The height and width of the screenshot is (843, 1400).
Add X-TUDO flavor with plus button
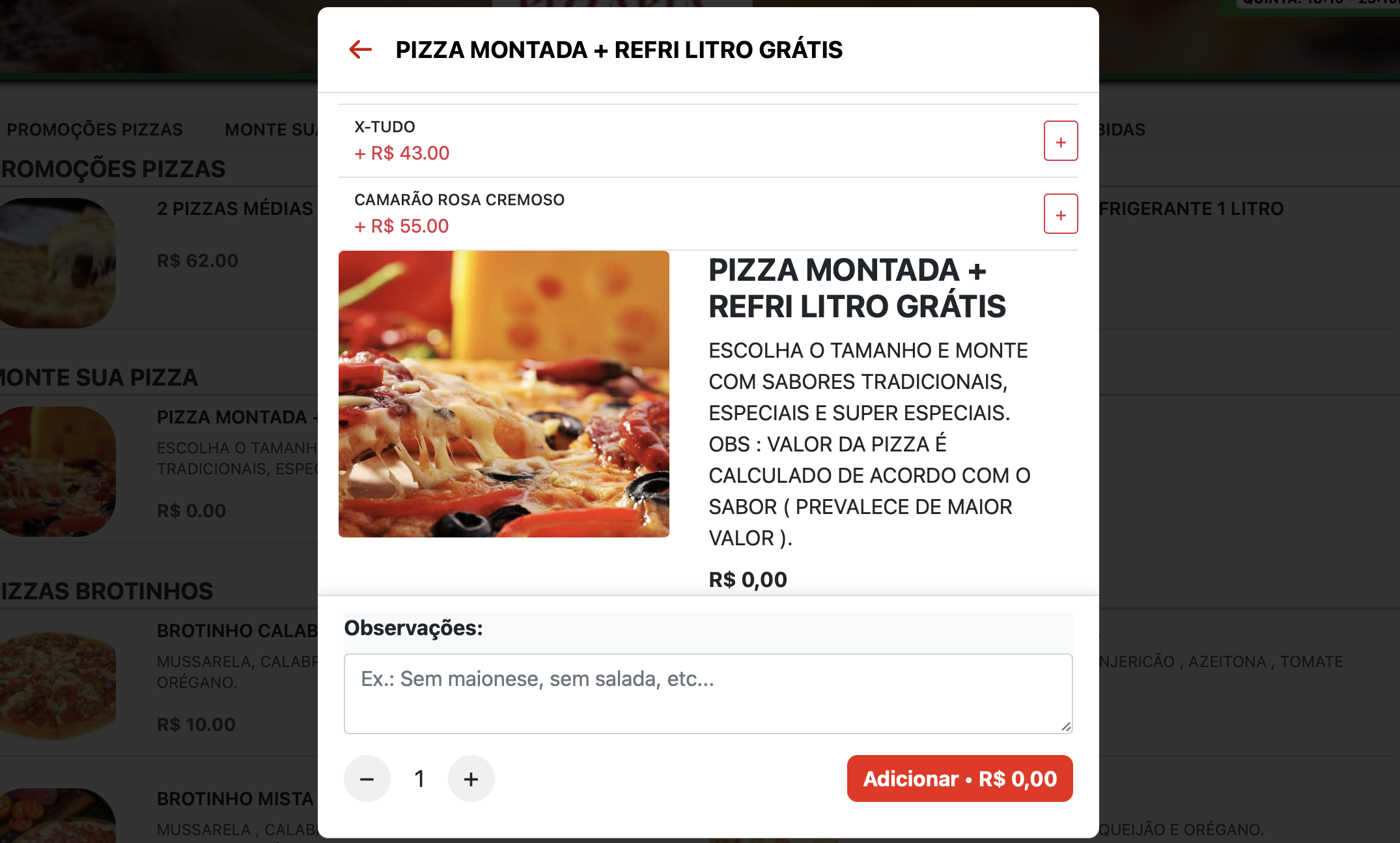1060,141
